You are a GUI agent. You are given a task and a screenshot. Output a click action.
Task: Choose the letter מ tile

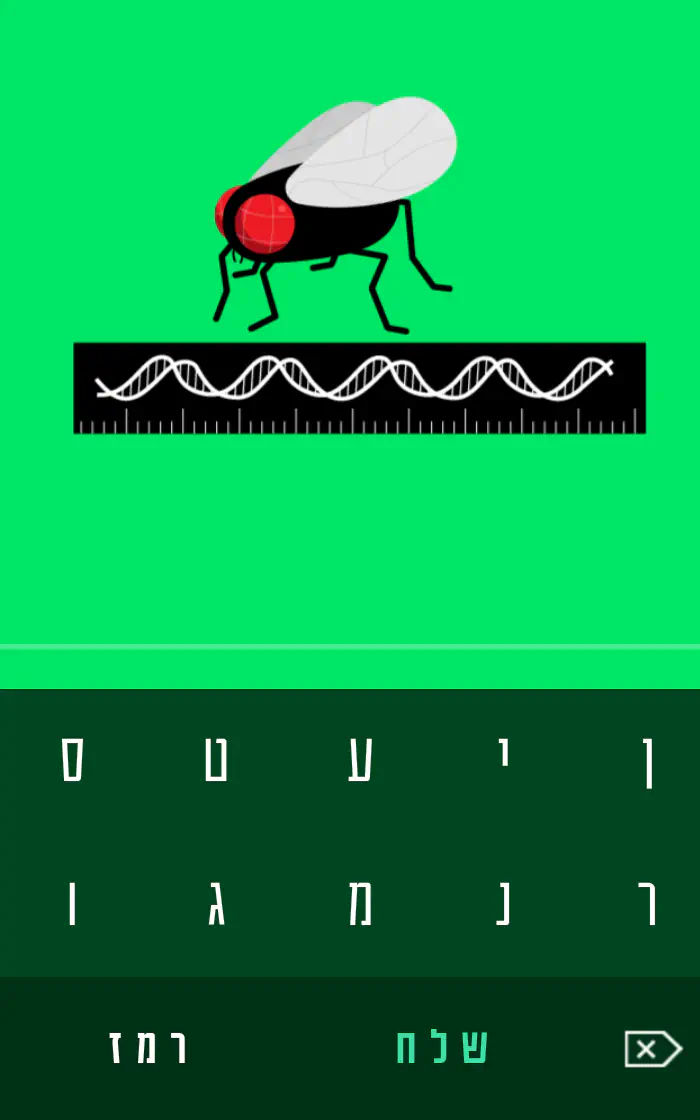click(x=361, y=905)
